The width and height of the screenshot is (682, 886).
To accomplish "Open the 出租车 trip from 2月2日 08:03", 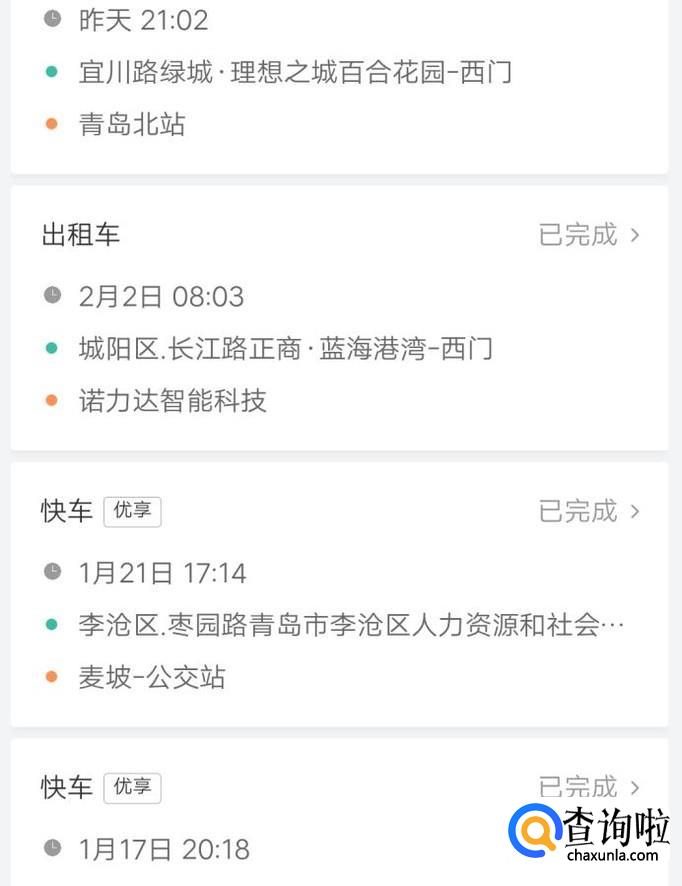I will tap(339, 318).
